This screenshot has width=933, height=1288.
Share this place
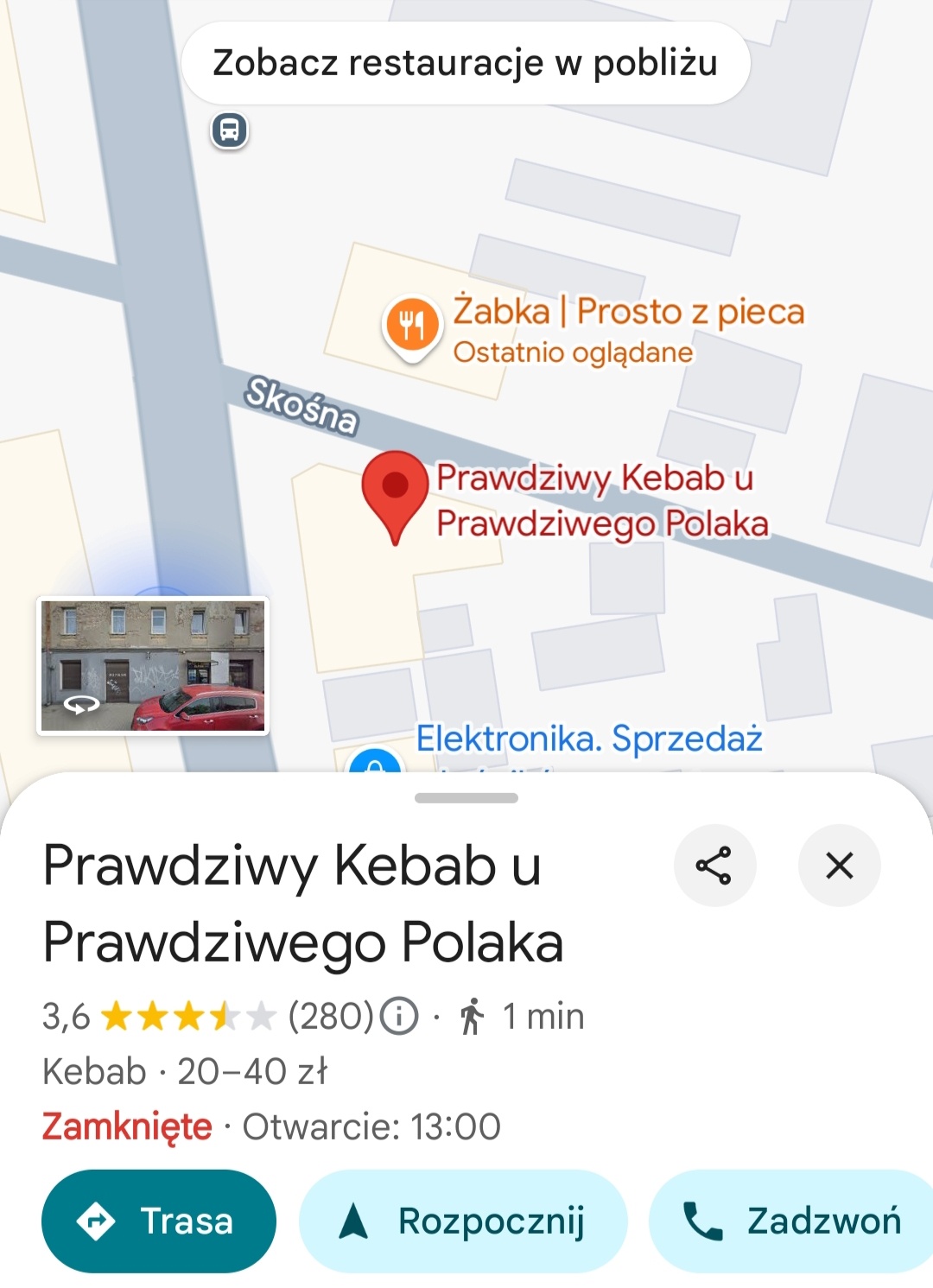[714, 866]
